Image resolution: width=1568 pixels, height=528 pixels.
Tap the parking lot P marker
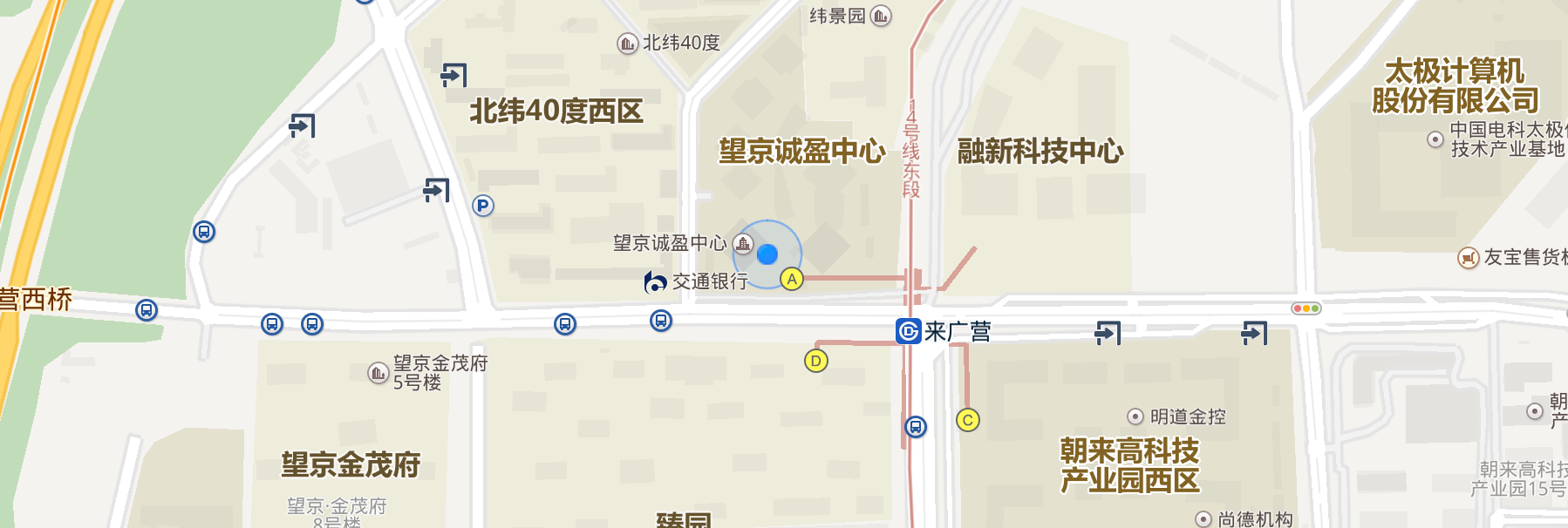click(x=483, y=206)
